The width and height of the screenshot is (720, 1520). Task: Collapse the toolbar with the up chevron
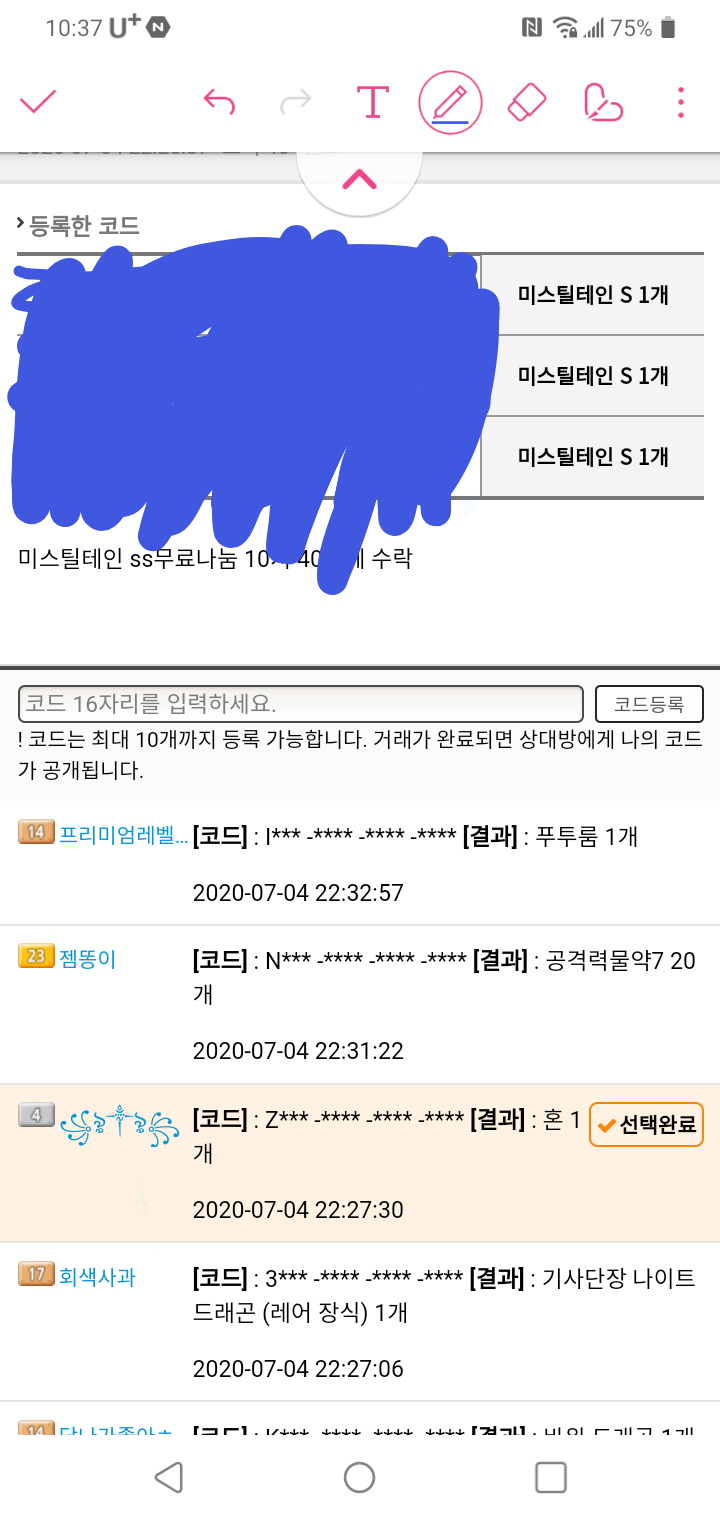pyautogui.click(x=359, y=180)
